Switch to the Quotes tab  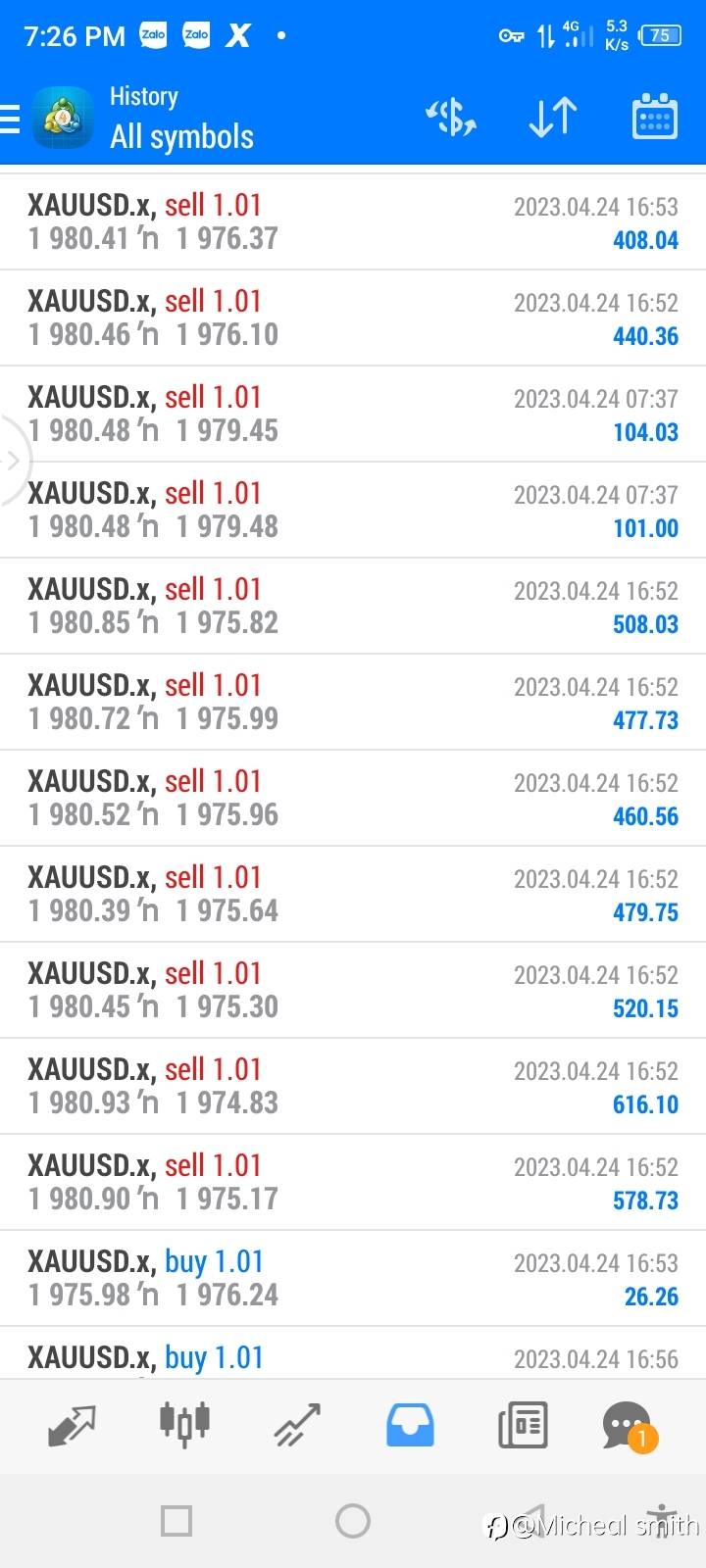pos(73,1425)
